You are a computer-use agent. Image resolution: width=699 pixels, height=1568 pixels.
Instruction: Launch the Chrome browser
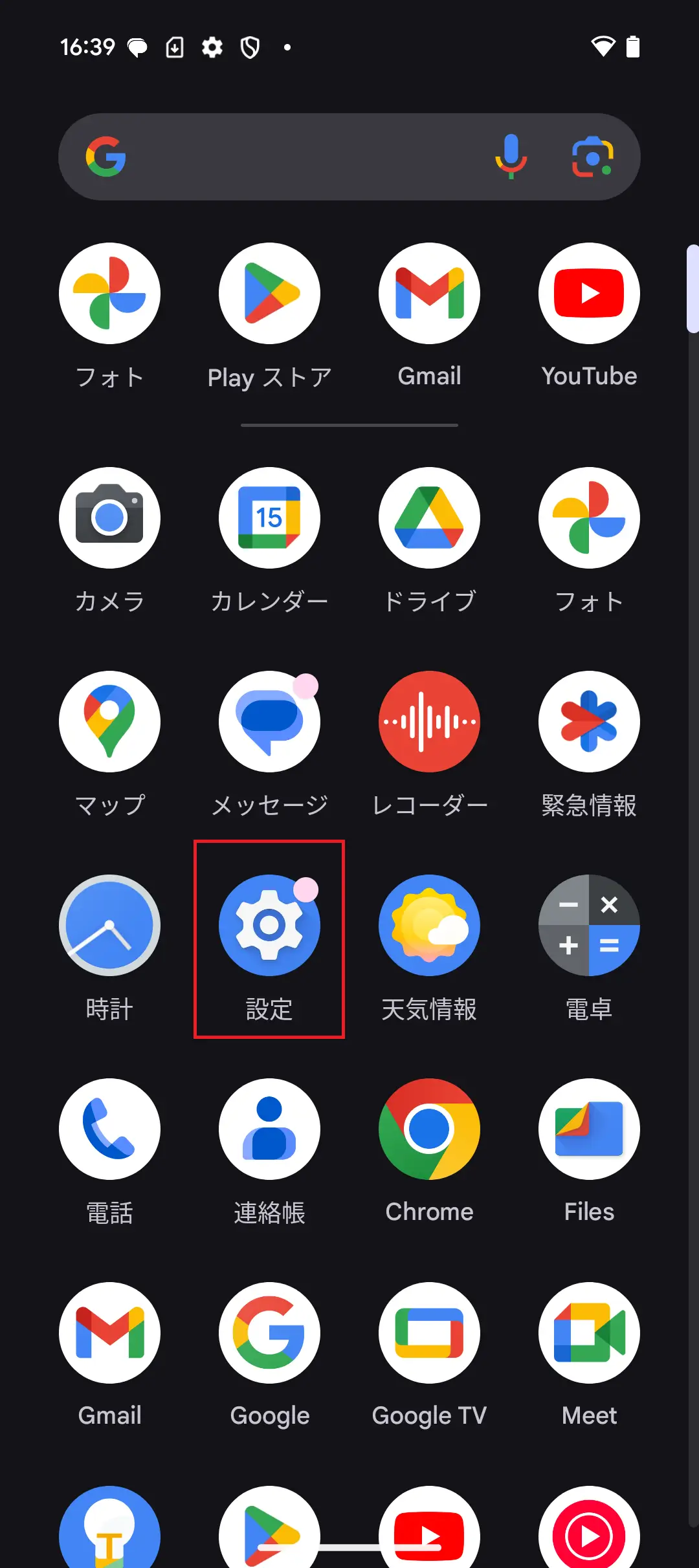click(429, 1129)
